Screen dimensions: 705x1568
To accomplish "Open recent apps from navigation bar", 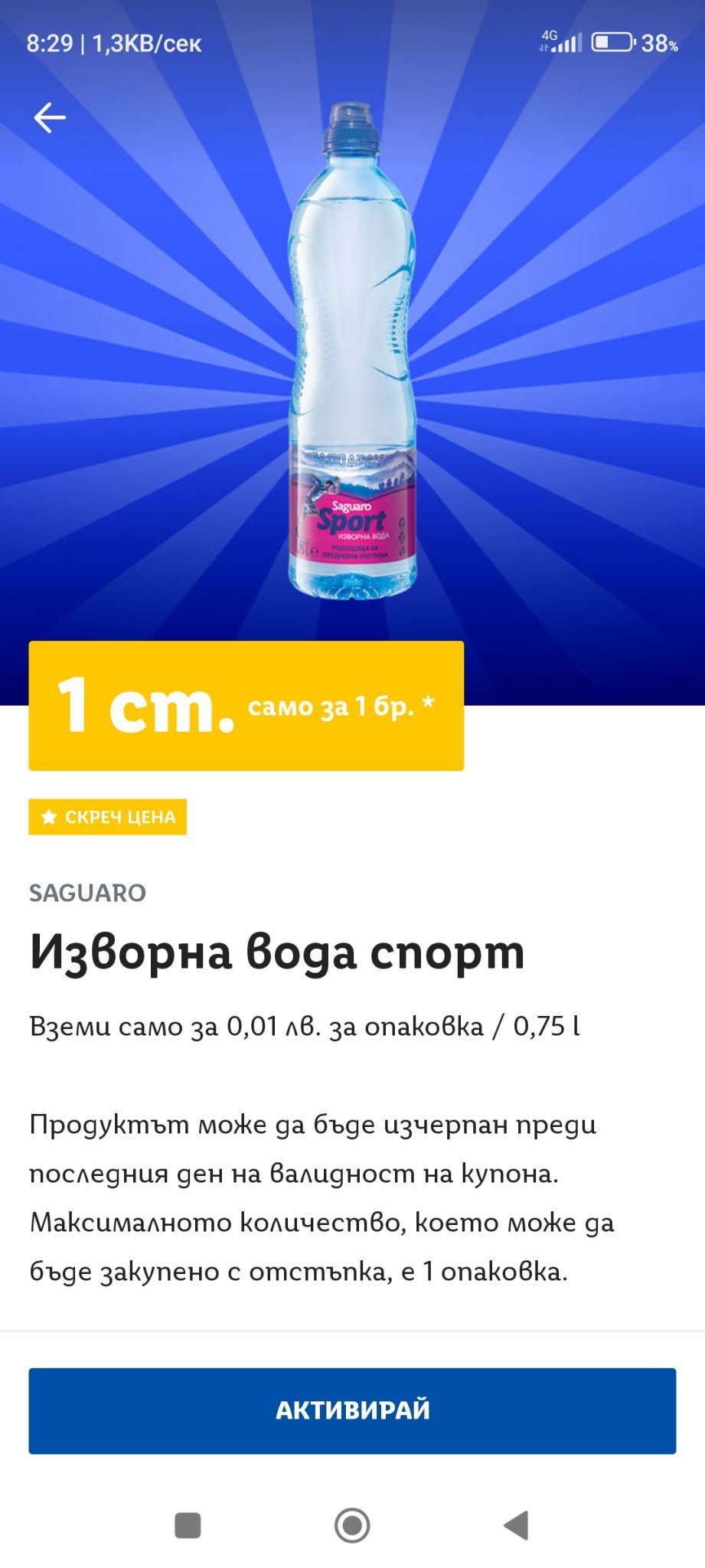I will tap(188, 1525).
